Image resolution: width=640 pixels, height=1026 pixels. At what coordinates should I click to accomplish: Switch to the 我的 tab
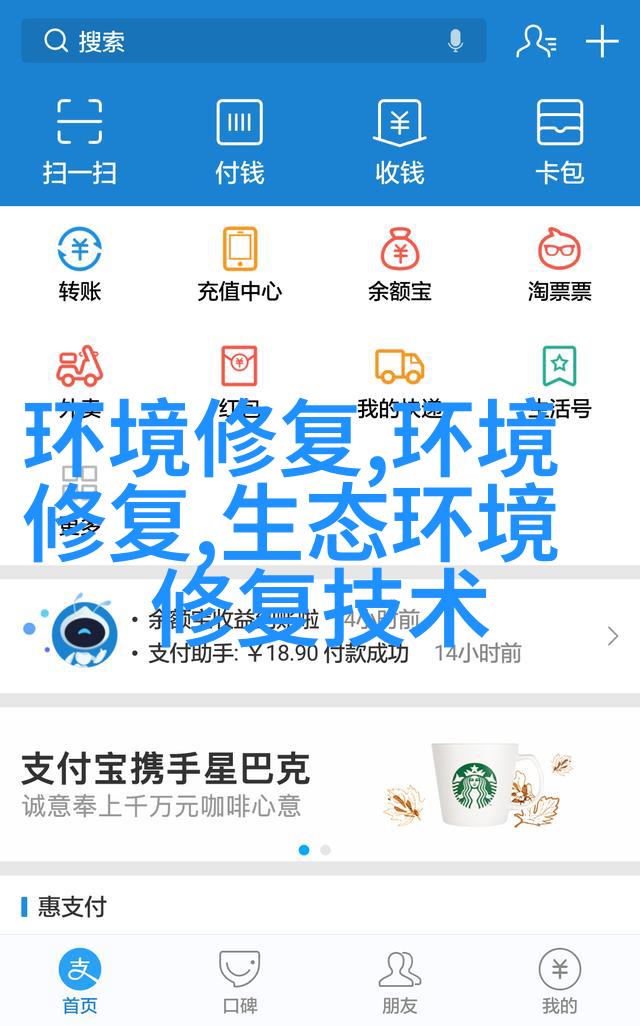coord(560,982)
